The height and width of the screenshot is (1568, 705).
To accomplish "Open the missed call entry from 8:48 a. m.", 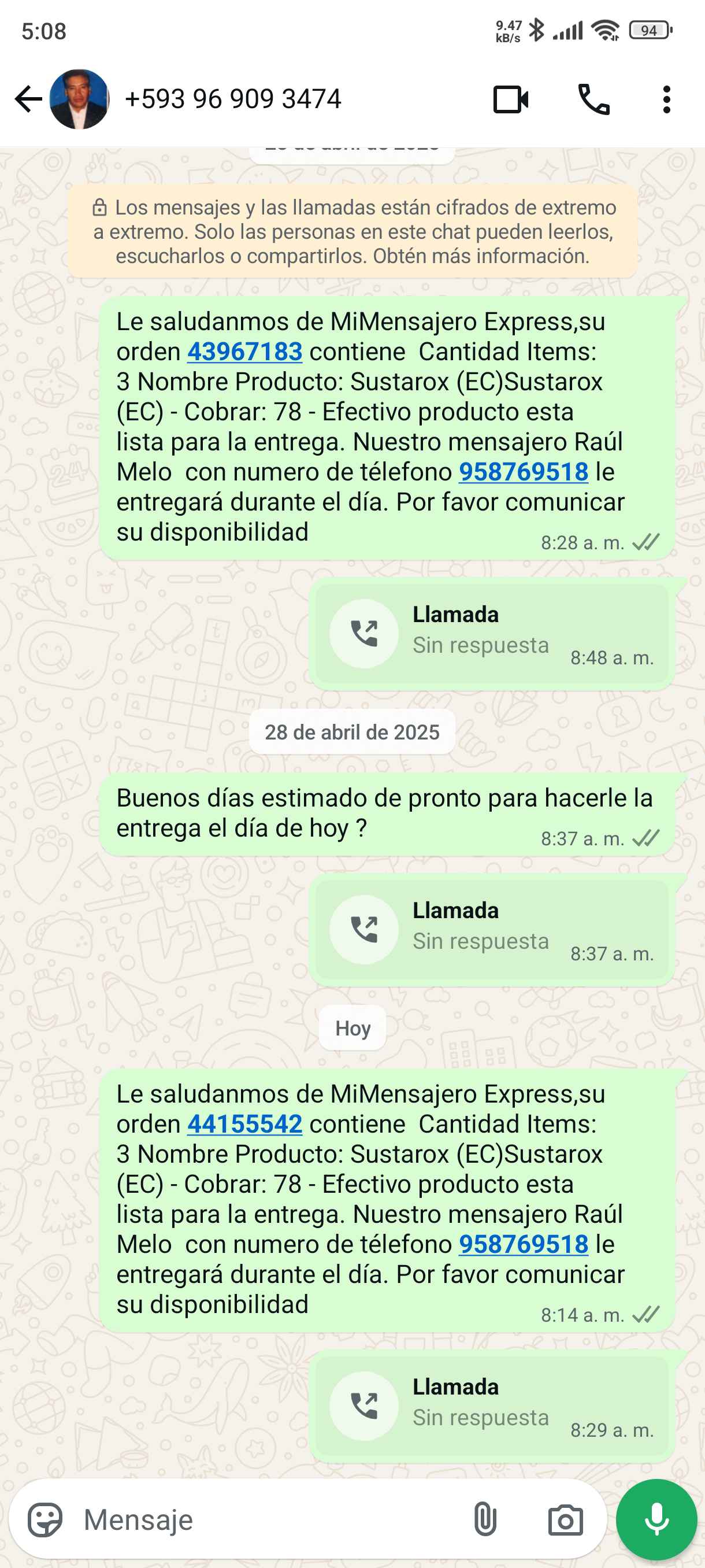I will pos(492,634).
